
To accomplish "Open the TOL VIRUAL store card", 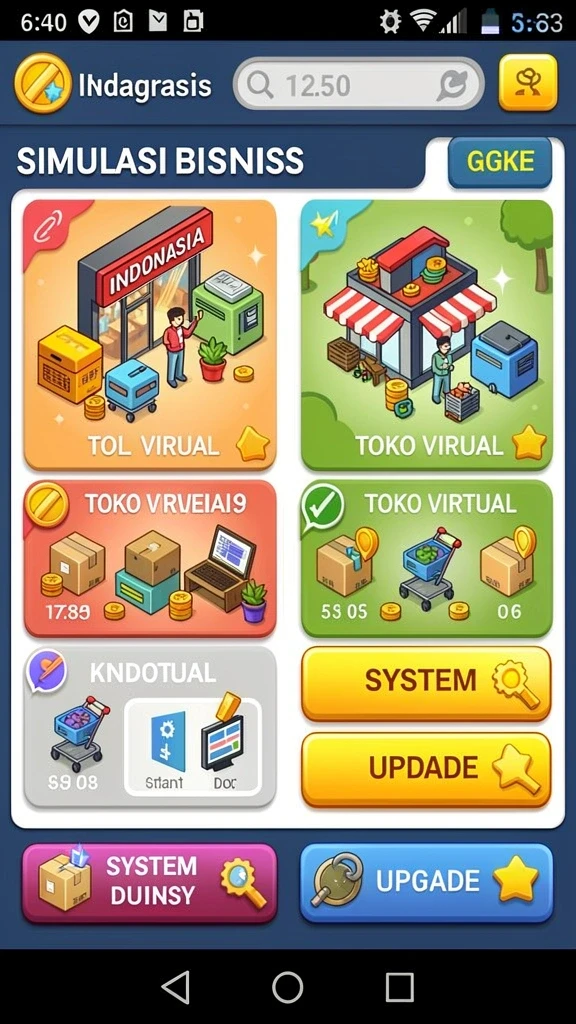I will click(150, 334).
